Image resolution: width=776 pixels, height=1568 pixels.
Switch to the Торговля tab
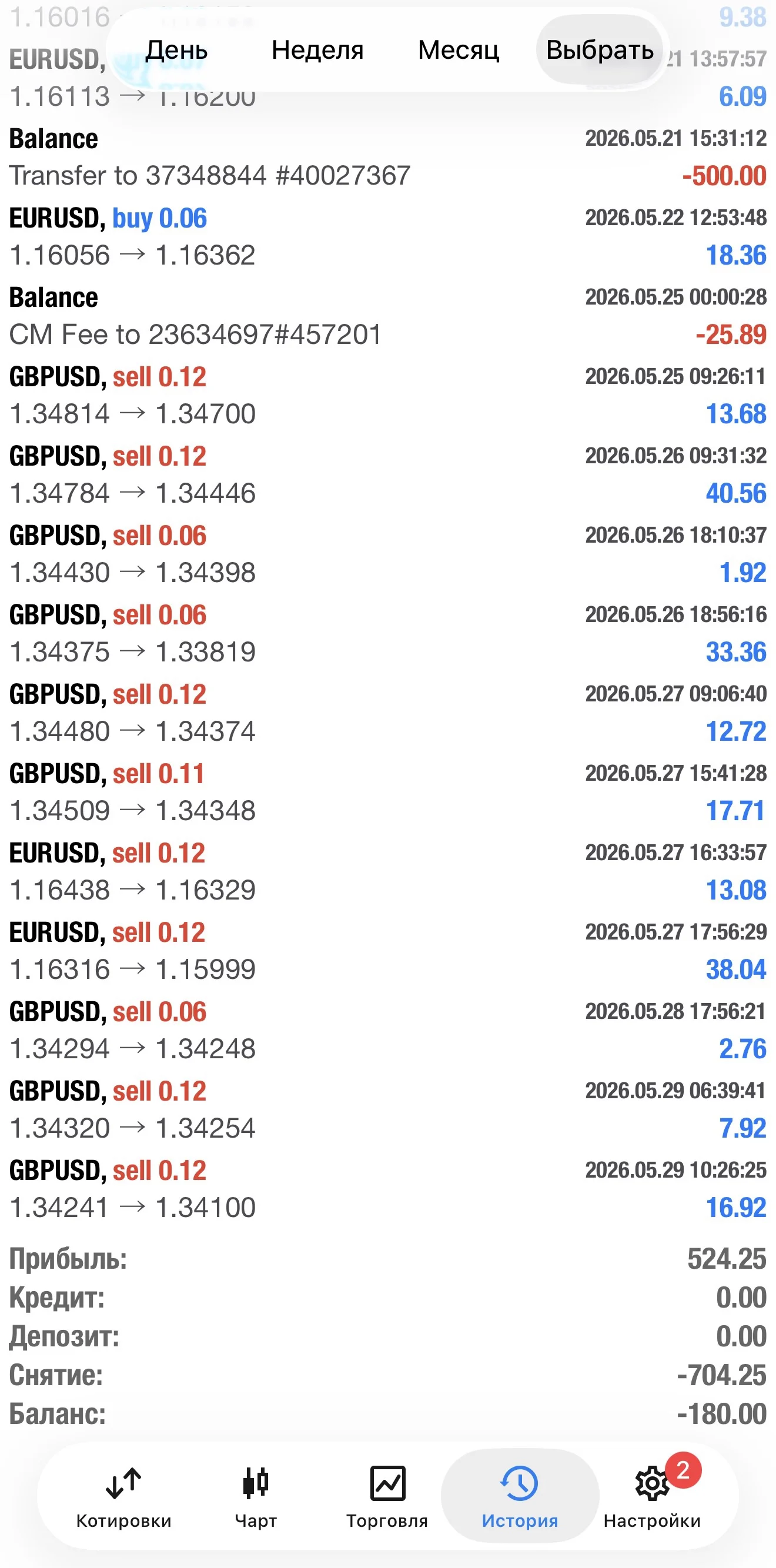point(387,1498)
